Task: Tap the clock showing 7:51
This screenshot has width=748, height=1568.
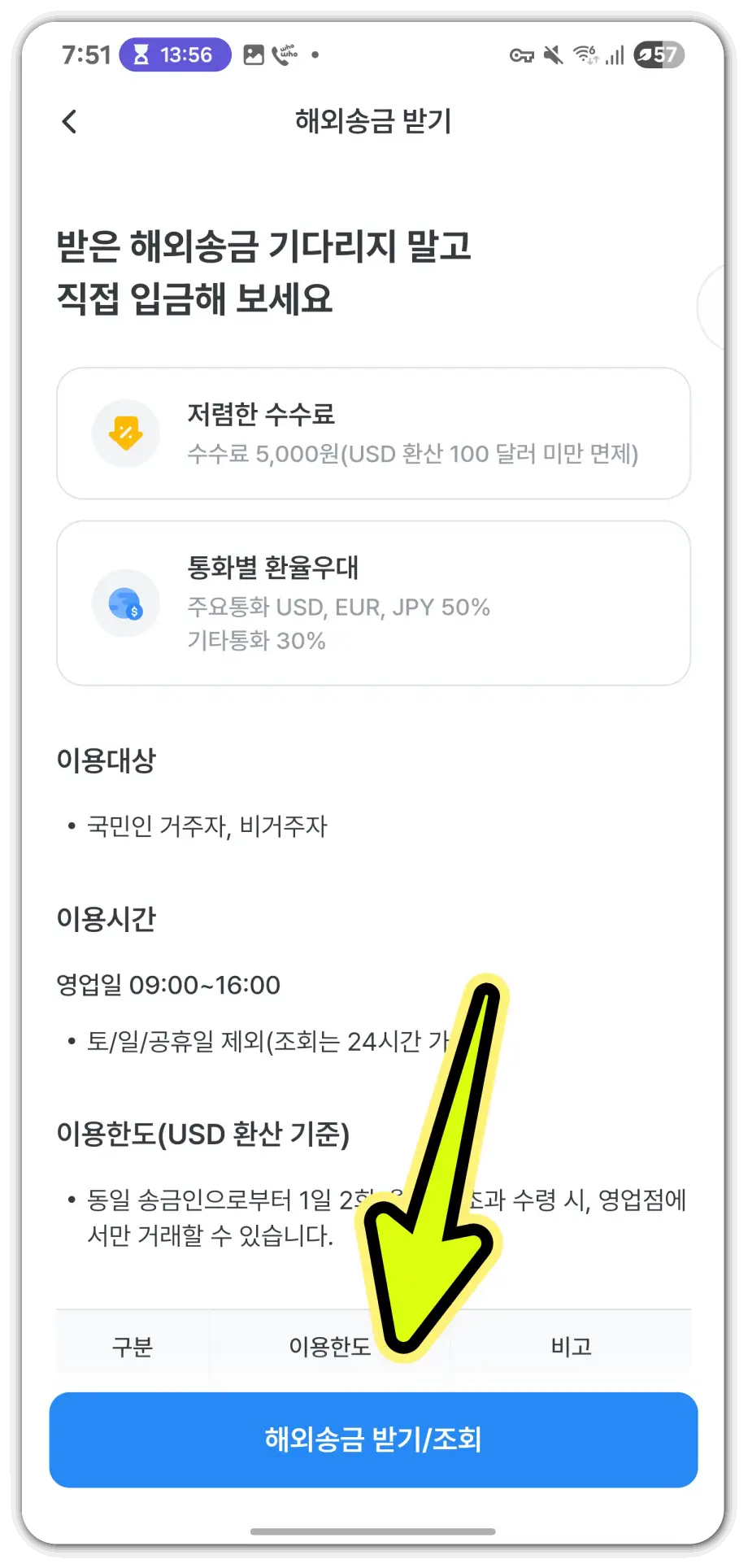Action: (85, 54)
